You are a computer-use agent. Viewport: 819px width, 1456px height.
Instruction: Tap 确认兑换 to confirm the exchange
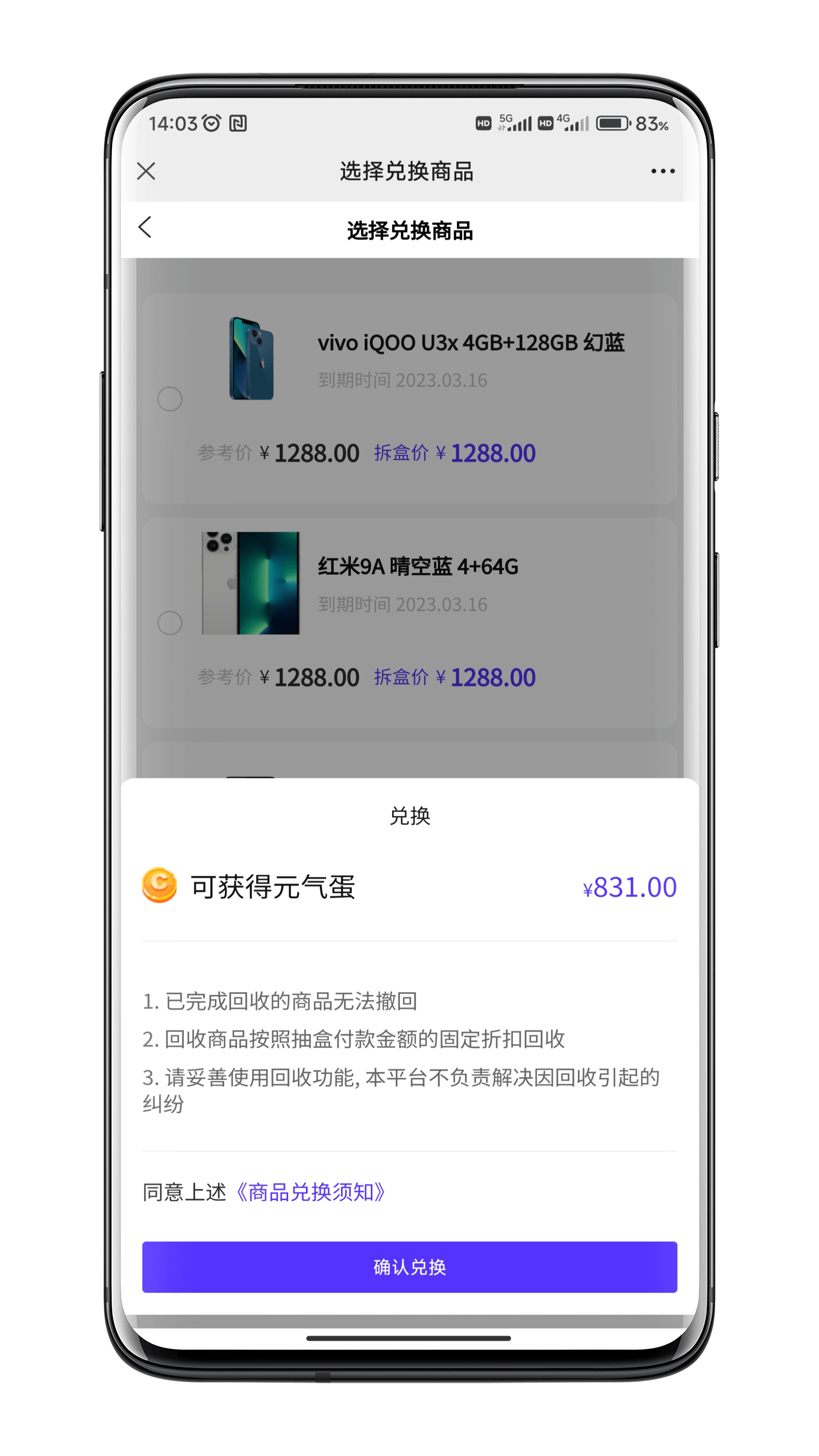[409, 1267]
